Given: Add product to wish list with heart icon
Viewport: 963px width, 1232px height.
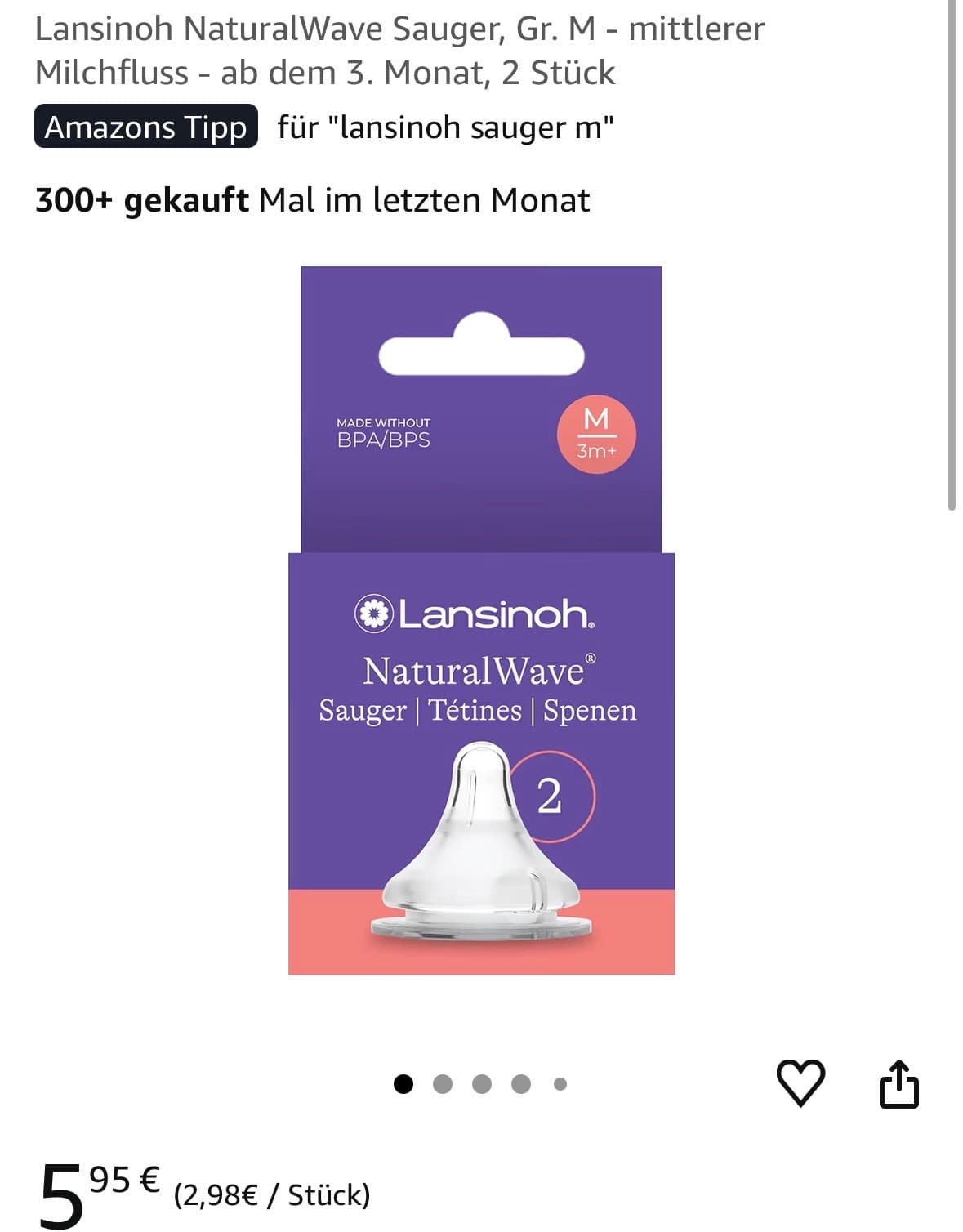Looking at the screenshot, I should coord(800,1083).
